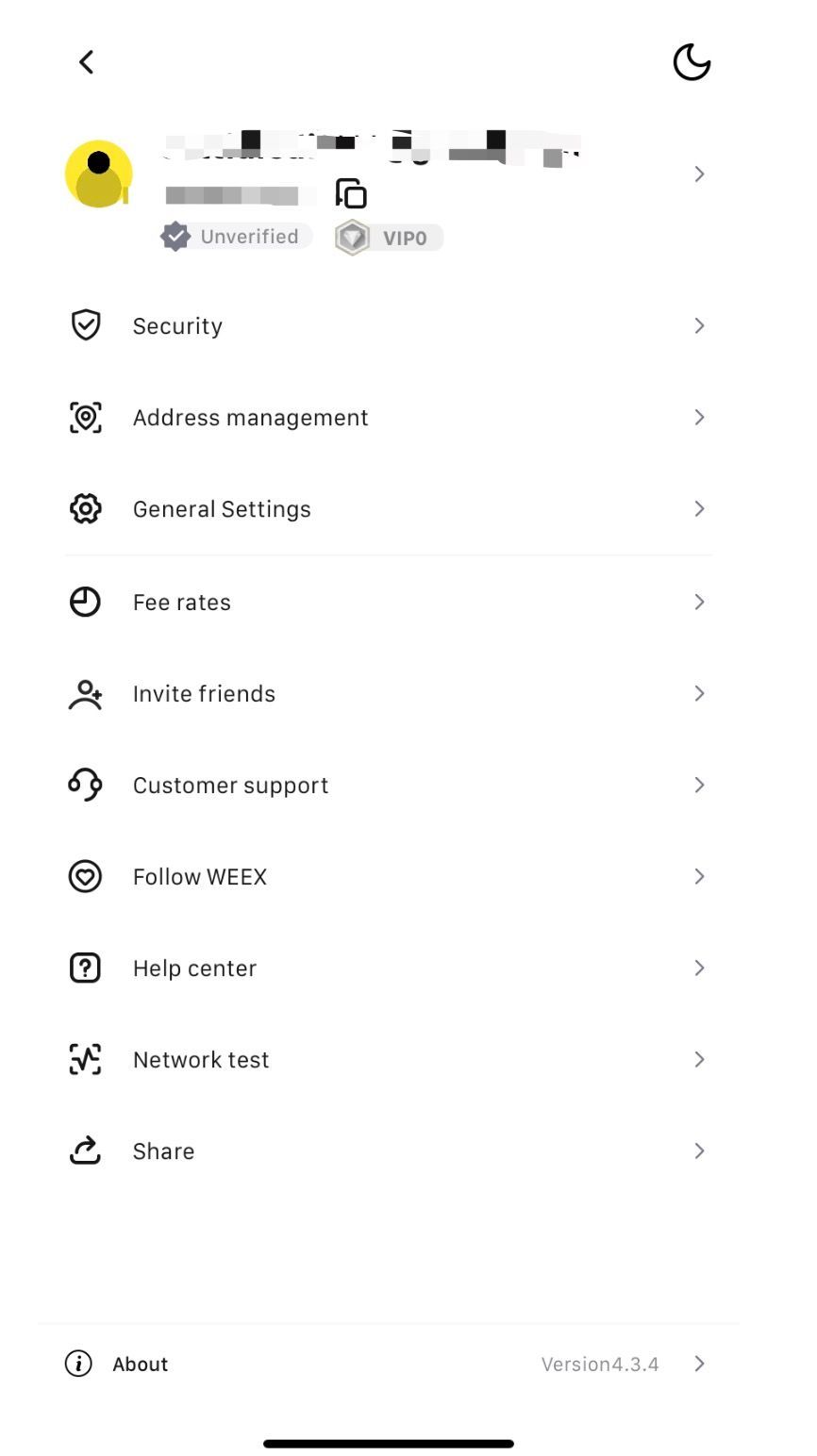Tap the Fee rates pie chart icon
The width and height of the screenshot is (817, 1456).
[x=86, y=602]
